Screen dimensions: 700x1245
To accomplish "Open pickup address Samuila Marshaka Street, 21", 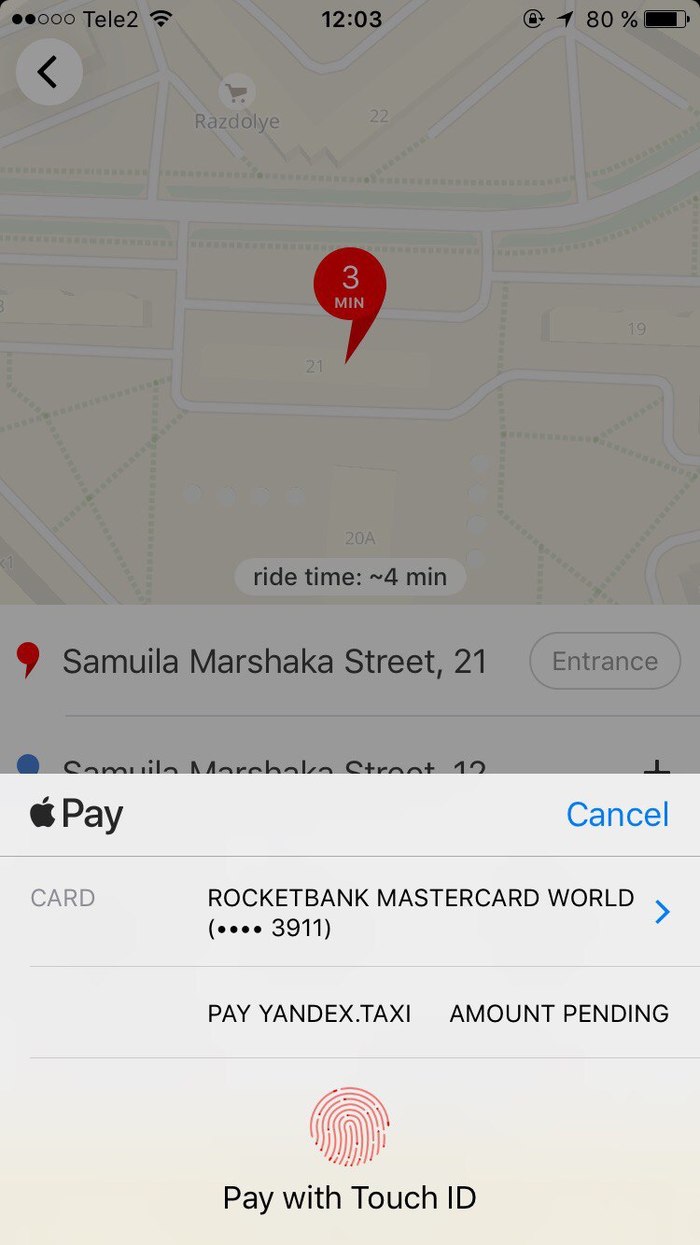I will click(x=274, y=661).
